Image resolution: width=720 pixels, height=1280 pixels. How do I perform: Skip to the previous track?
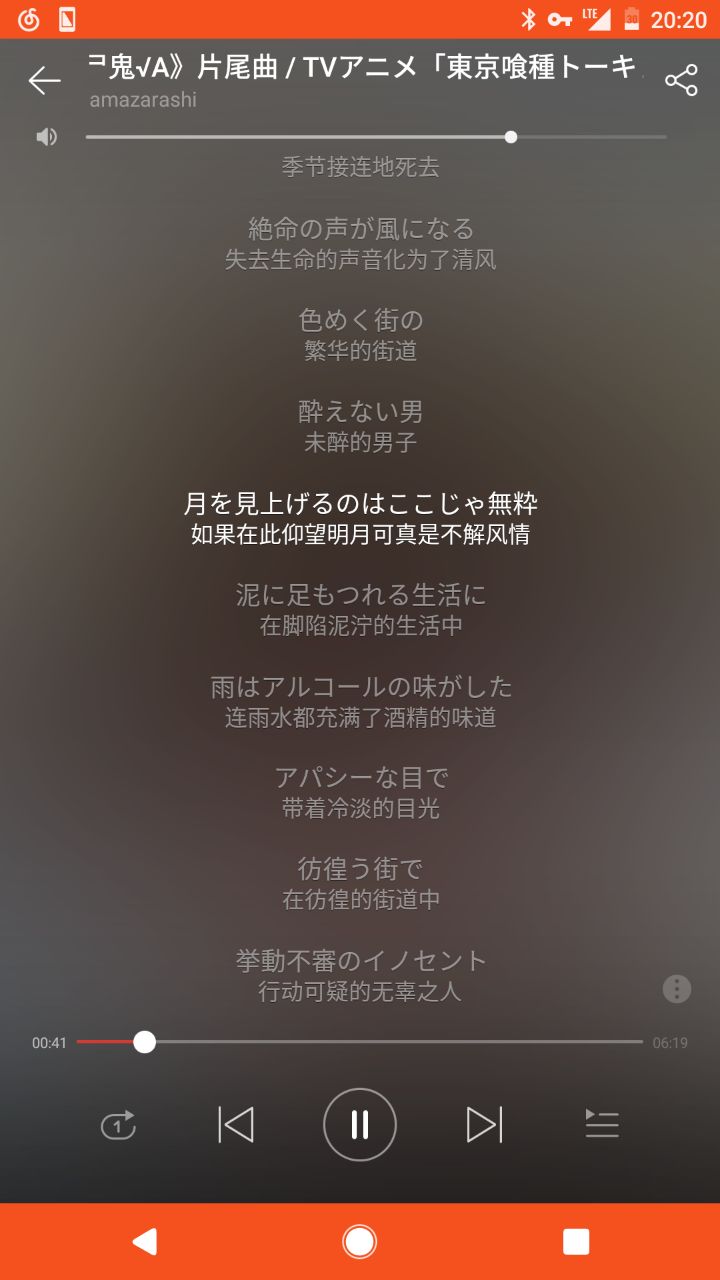[x=236, y=1125]
